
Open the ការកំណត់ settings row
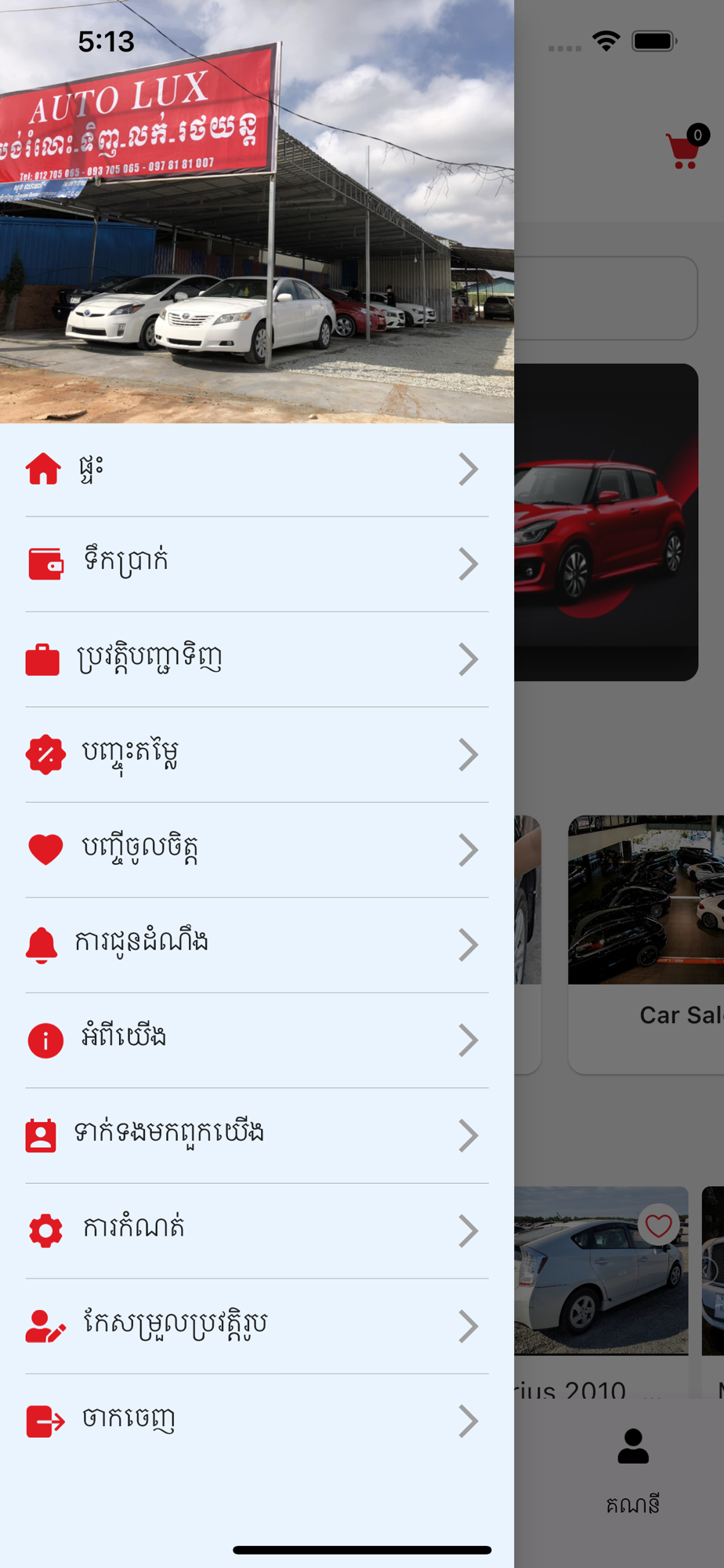tap(257, 1231)
